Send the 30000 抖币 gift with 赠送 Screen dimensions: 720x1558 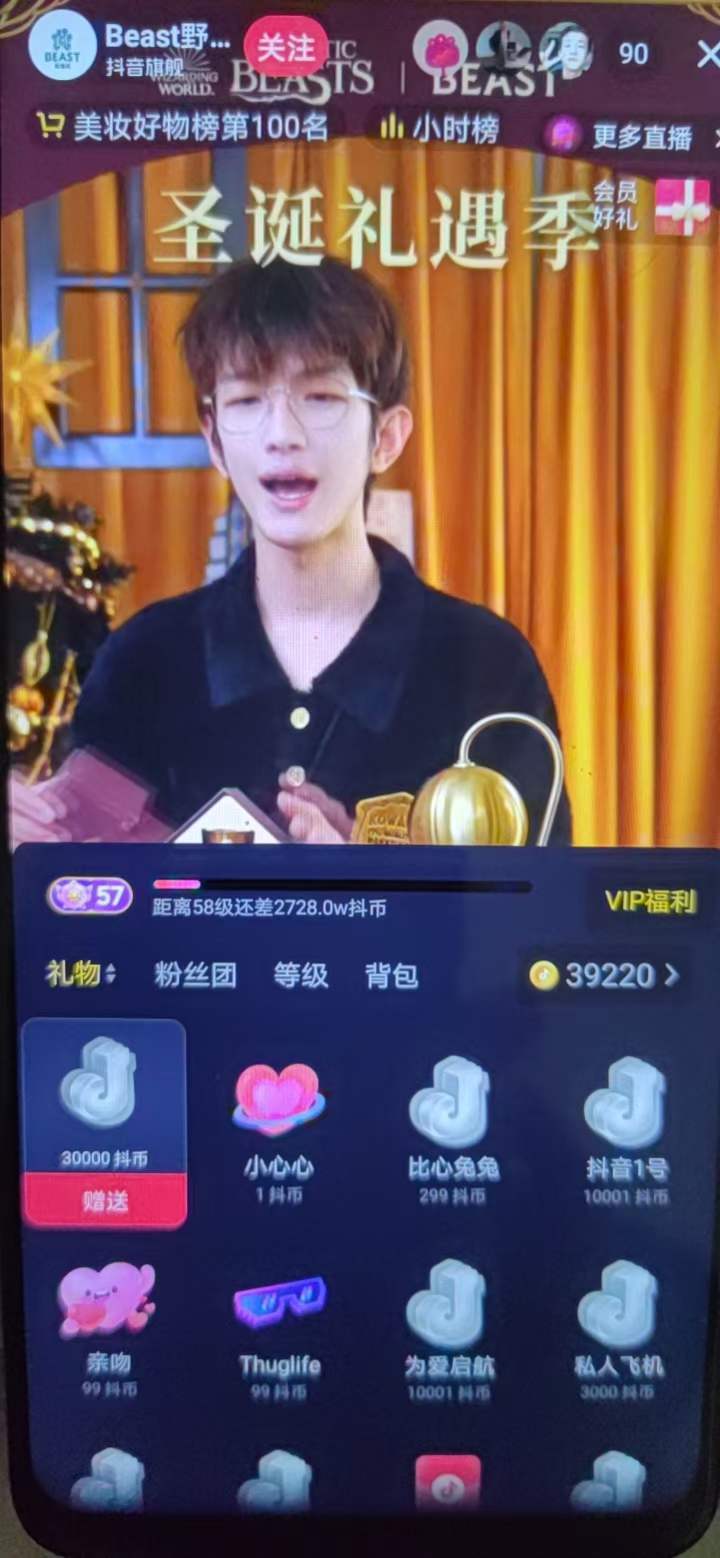tap(104, 1200)
